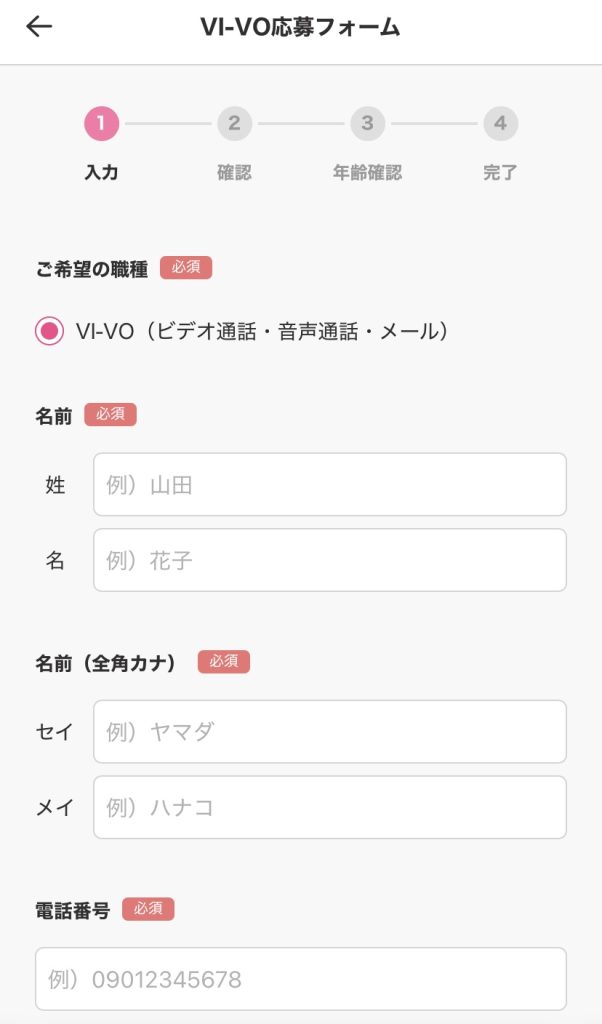Focus the 姓 (family name) field
602x1024 pixels.
tap(329, 485)
